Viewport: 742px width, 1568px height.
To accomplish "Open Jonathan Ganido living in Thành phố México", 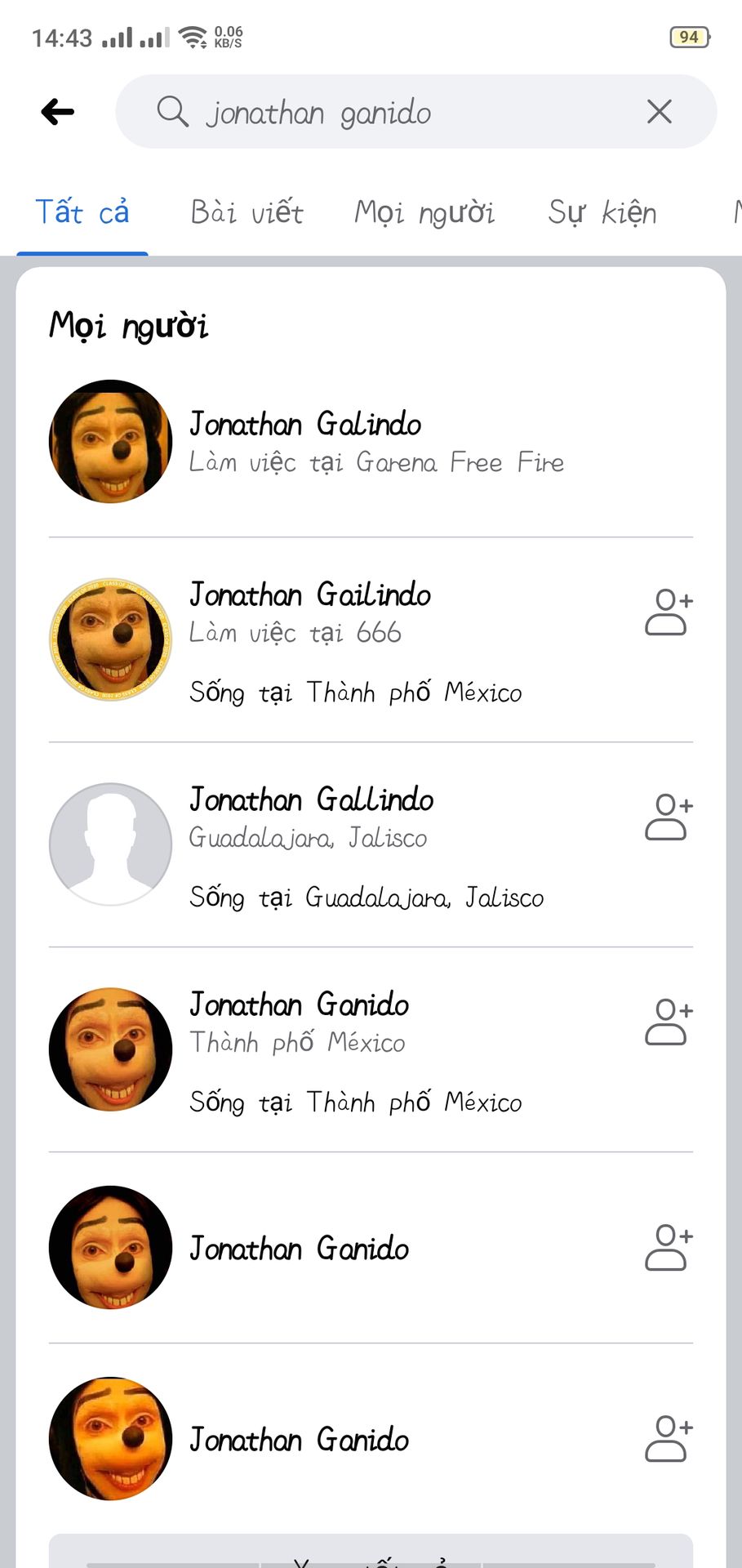I will pyautogui.click(x=299, y=1005).
